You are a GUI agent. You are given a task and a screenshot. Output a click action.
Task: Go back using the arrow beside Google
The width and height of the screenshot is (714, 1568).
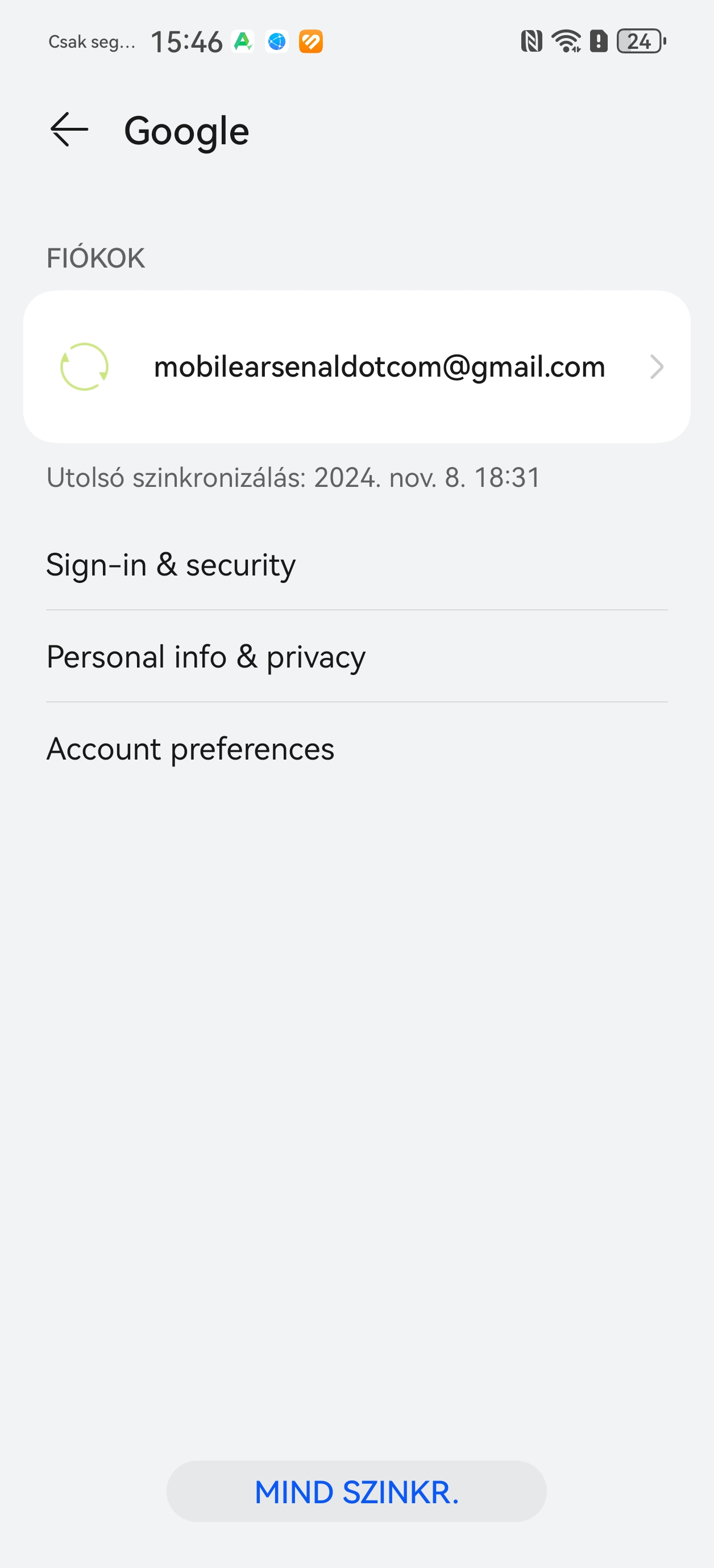point(69,130)
